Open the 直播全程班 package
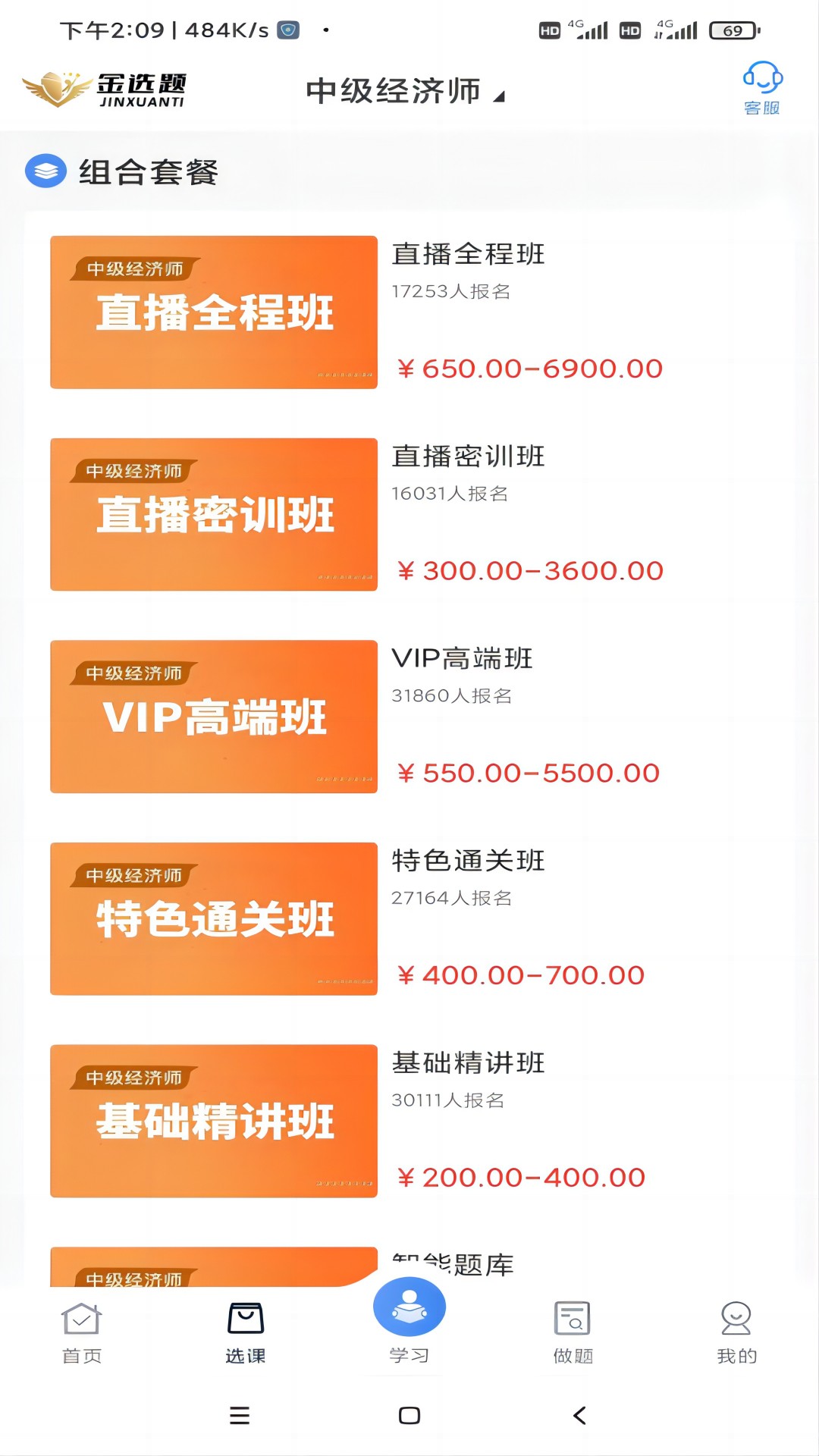 409,312
